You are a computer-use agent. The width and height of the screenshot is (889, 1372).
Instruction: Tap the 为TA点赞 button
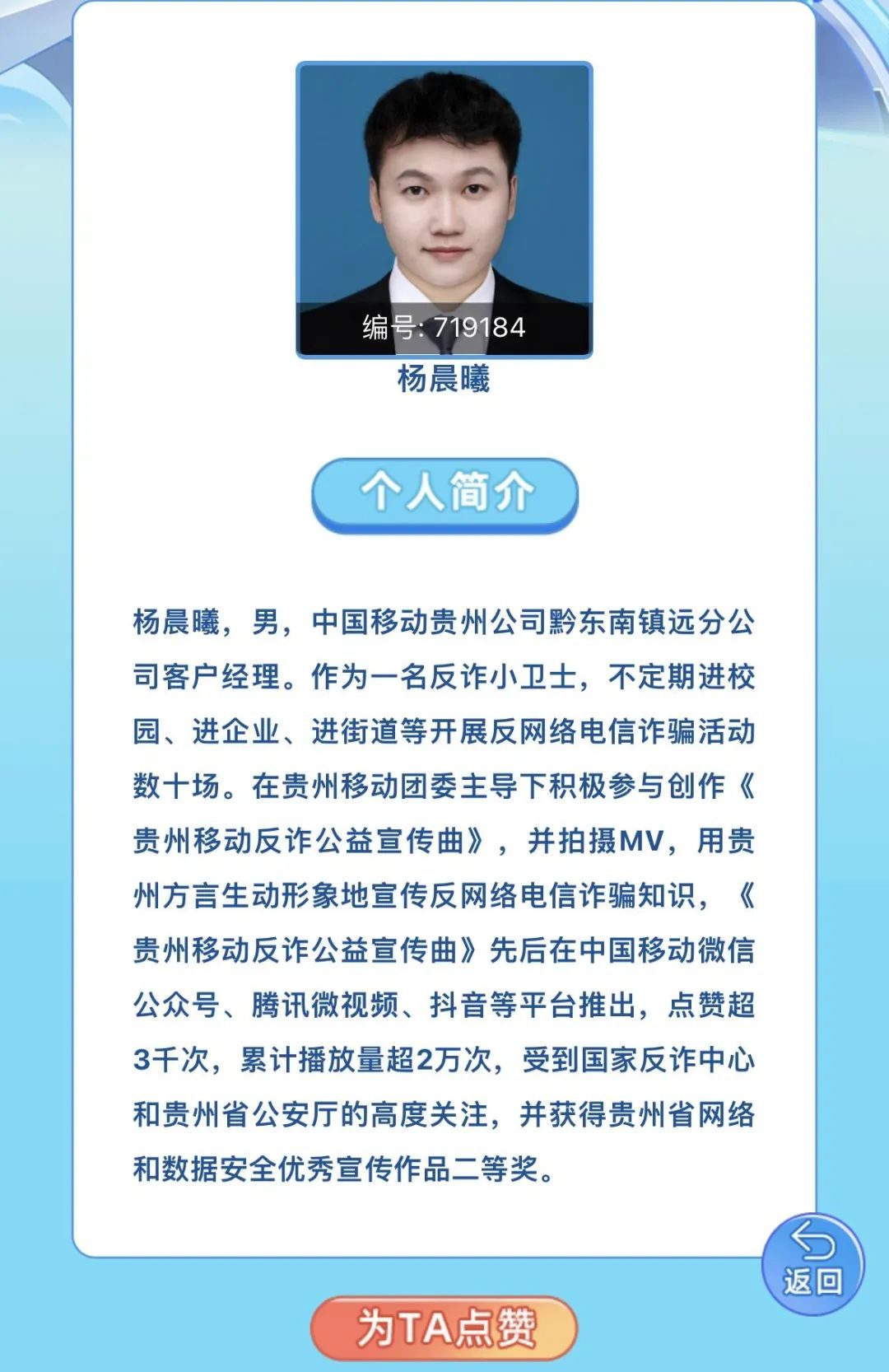[x=444, y=1328]
